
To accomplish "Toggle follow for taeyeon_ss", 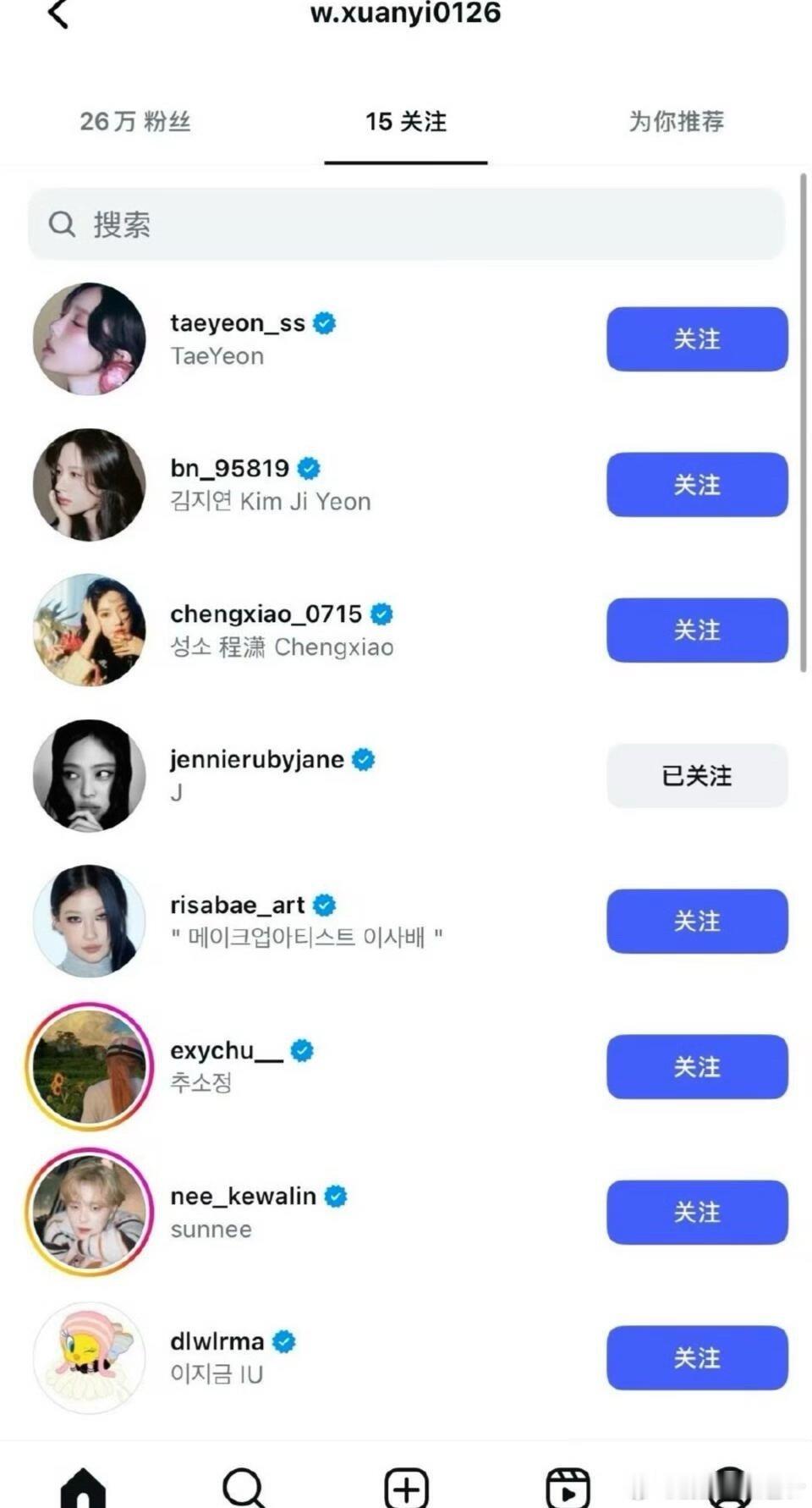I will tap(696, 339).
